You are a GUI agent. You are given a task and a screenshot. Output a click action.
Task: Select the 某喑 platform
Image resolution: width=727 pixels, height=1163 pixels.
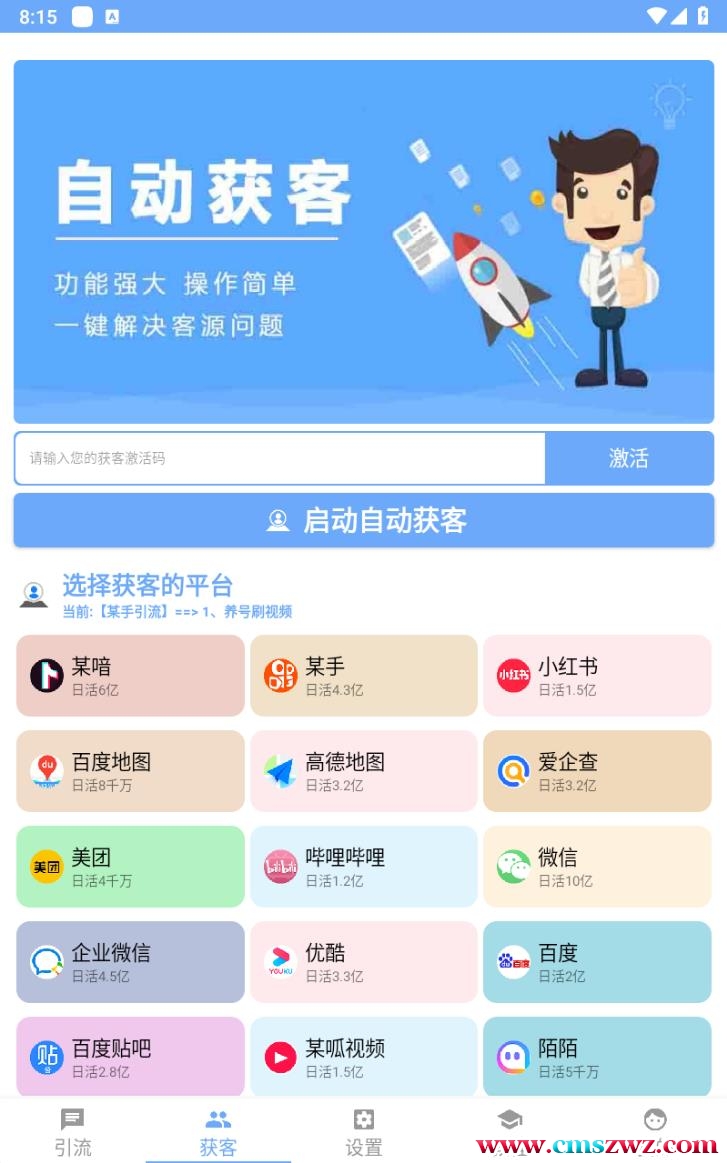coord(130,676)
